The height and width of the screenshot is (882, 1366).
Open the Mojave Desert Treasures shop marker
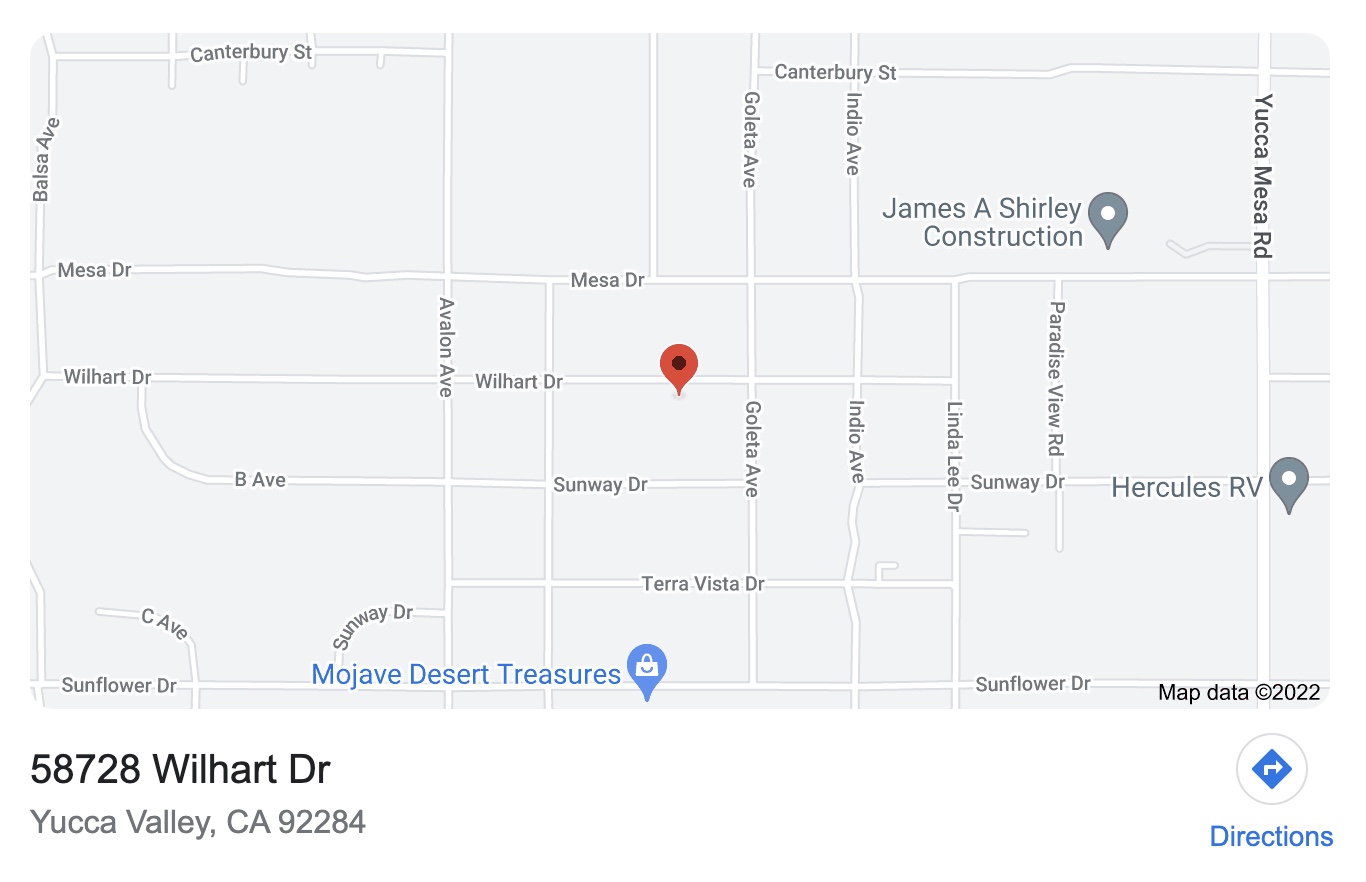pos(647,668)
